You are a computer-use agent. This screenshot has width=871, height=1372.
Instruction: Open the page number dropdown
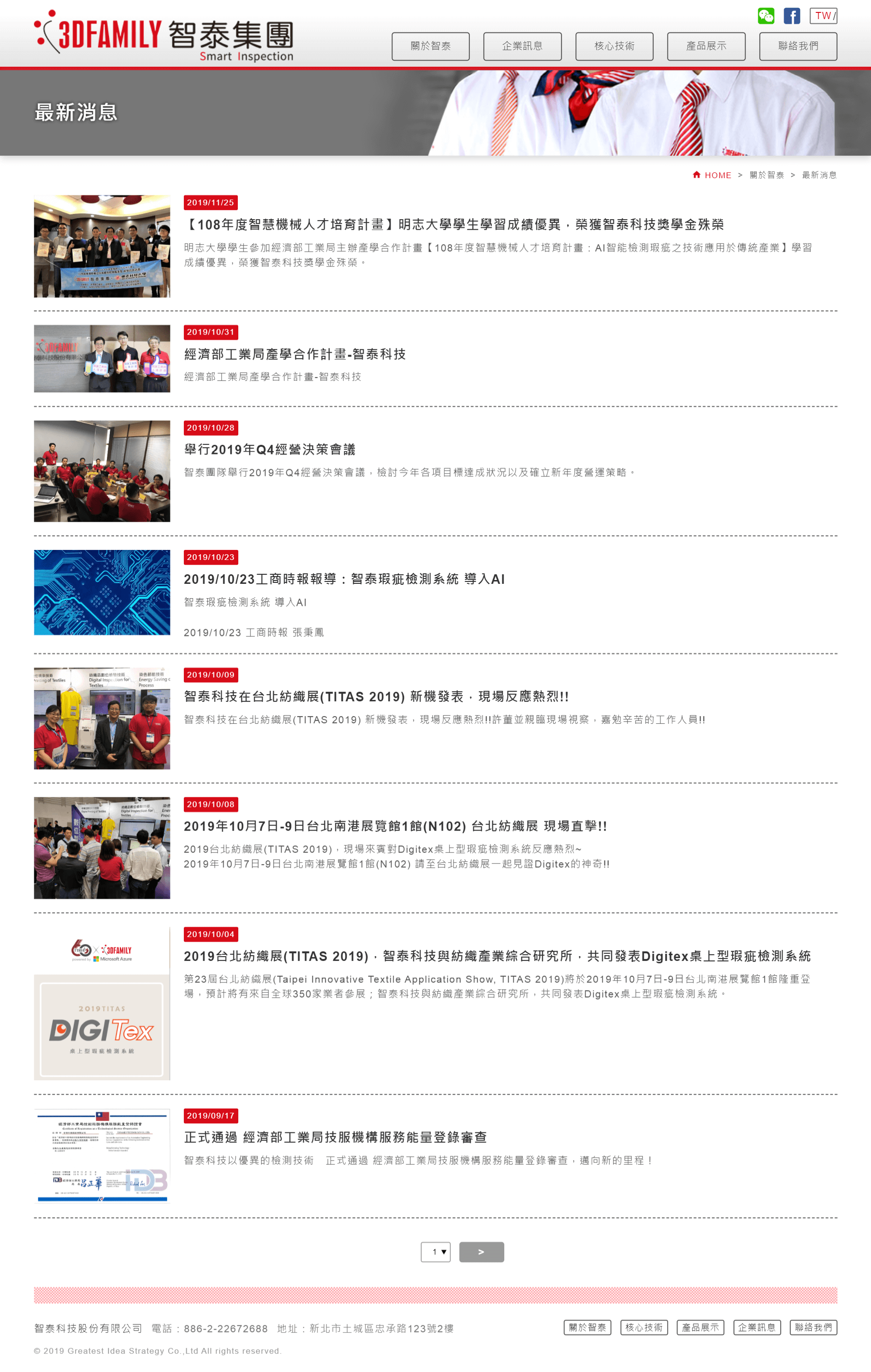click(435, 1252)
